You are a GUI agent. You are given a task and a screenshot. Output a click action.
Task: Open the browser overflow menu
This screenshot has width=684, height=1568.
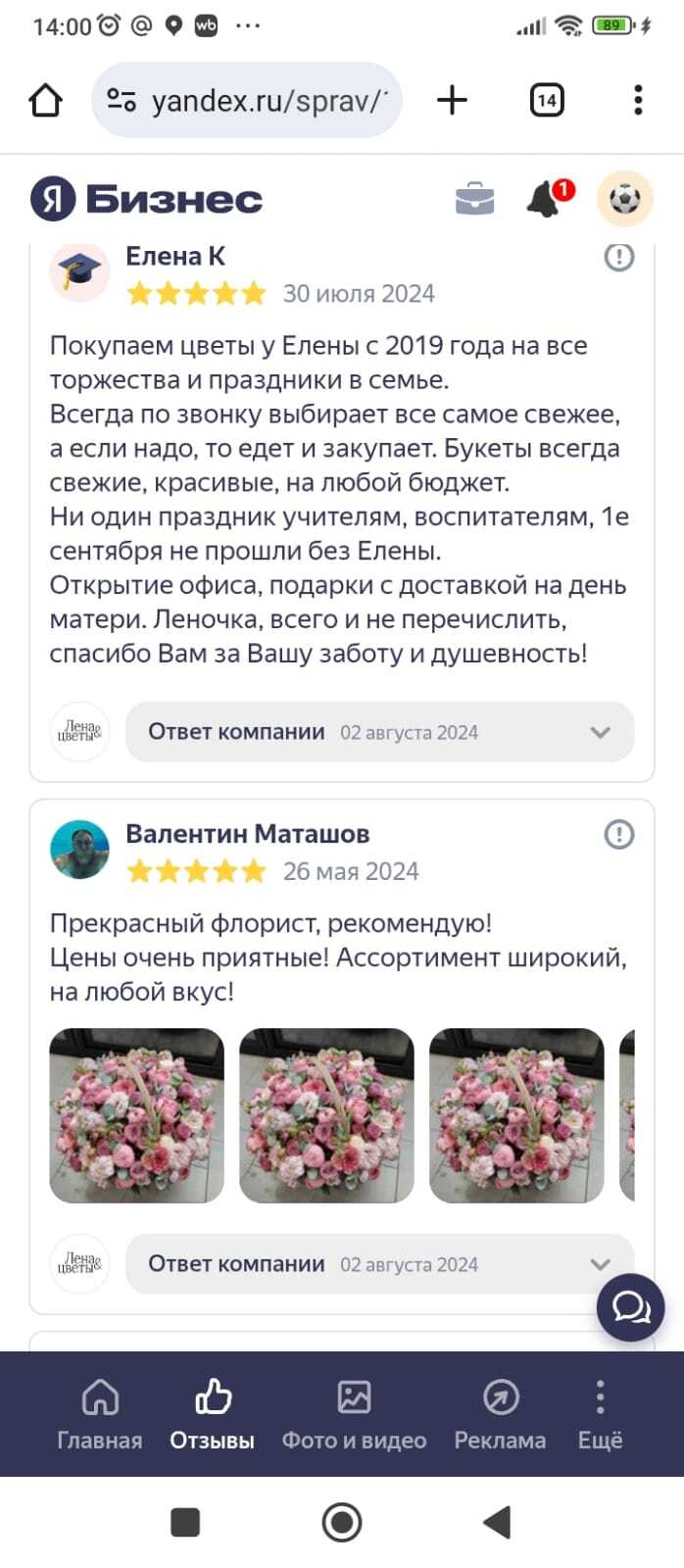[638, 100]
